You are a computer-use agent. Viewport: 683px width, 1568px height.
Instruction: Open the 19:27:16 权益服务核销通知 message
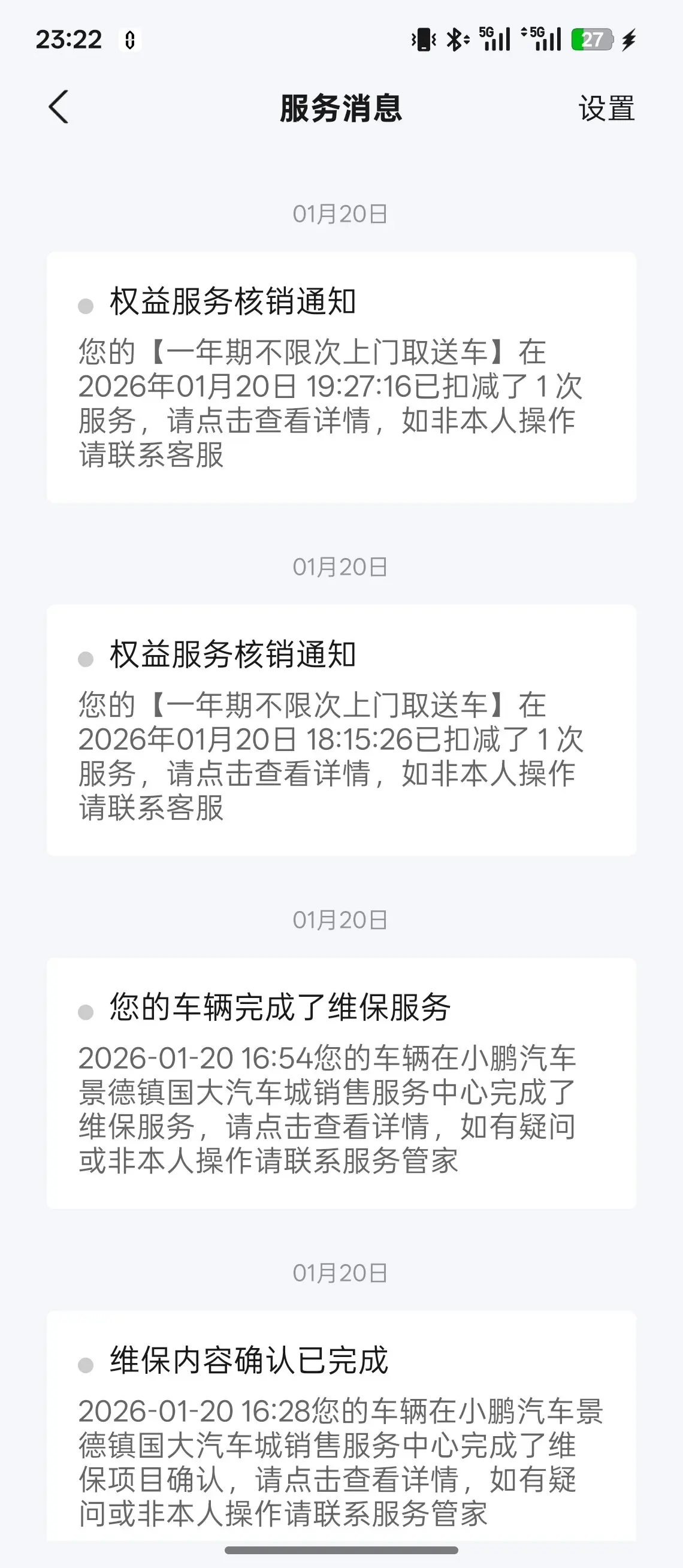341,378
